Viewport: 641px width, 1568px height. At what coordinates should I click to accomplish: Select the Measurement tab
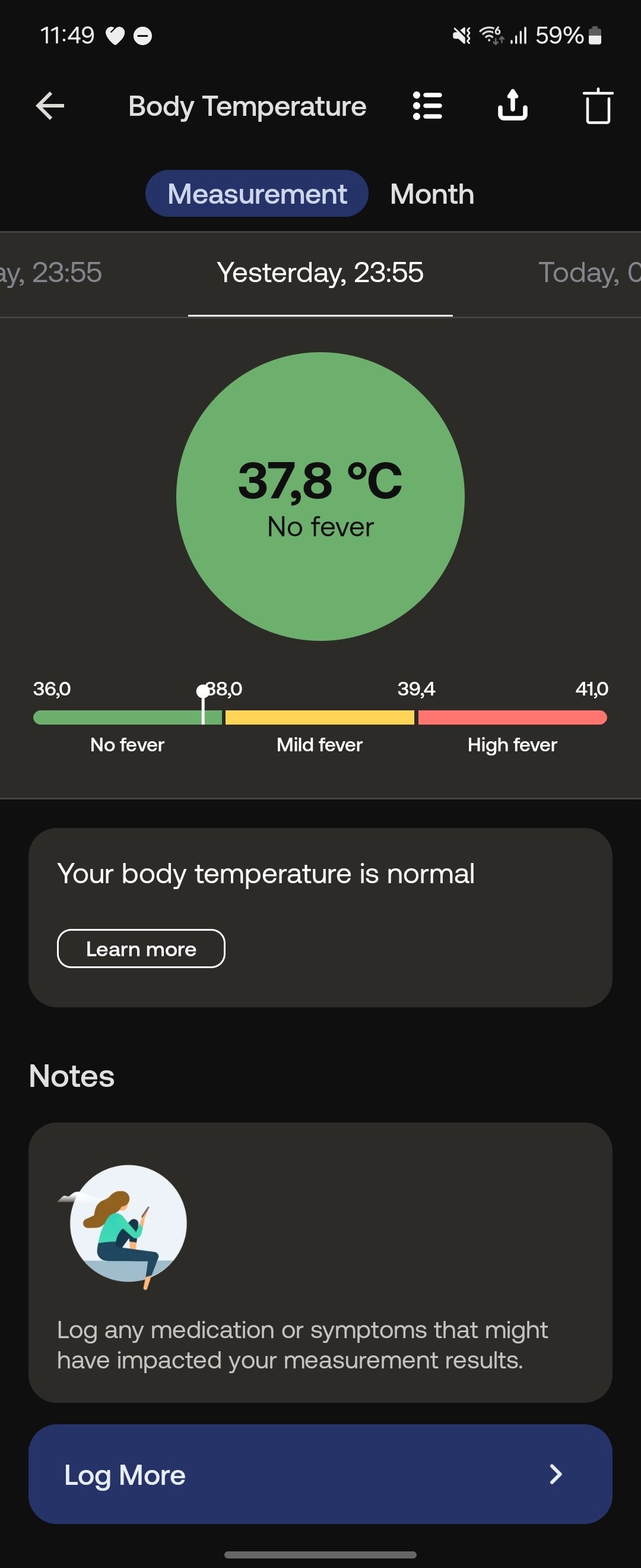(256, 194)
